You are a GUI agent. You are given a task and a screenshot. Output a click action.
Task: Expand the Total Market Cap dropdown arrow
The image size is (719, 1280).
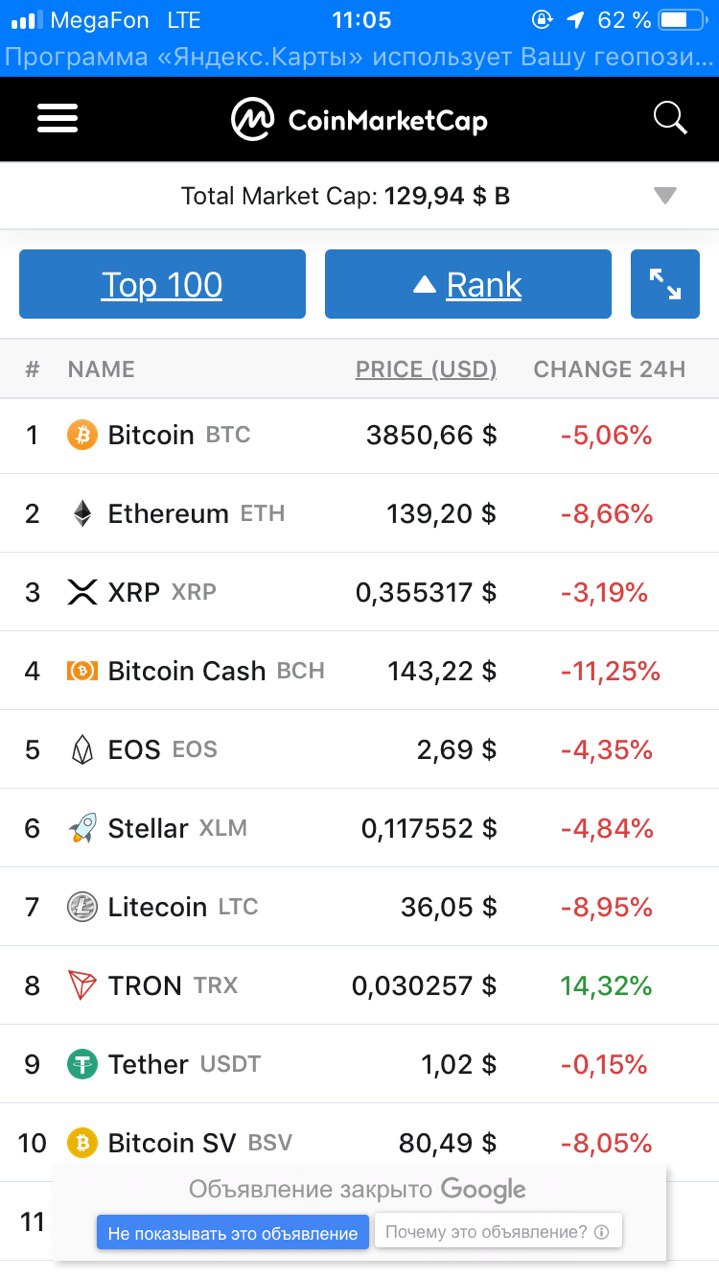[665, 196]
